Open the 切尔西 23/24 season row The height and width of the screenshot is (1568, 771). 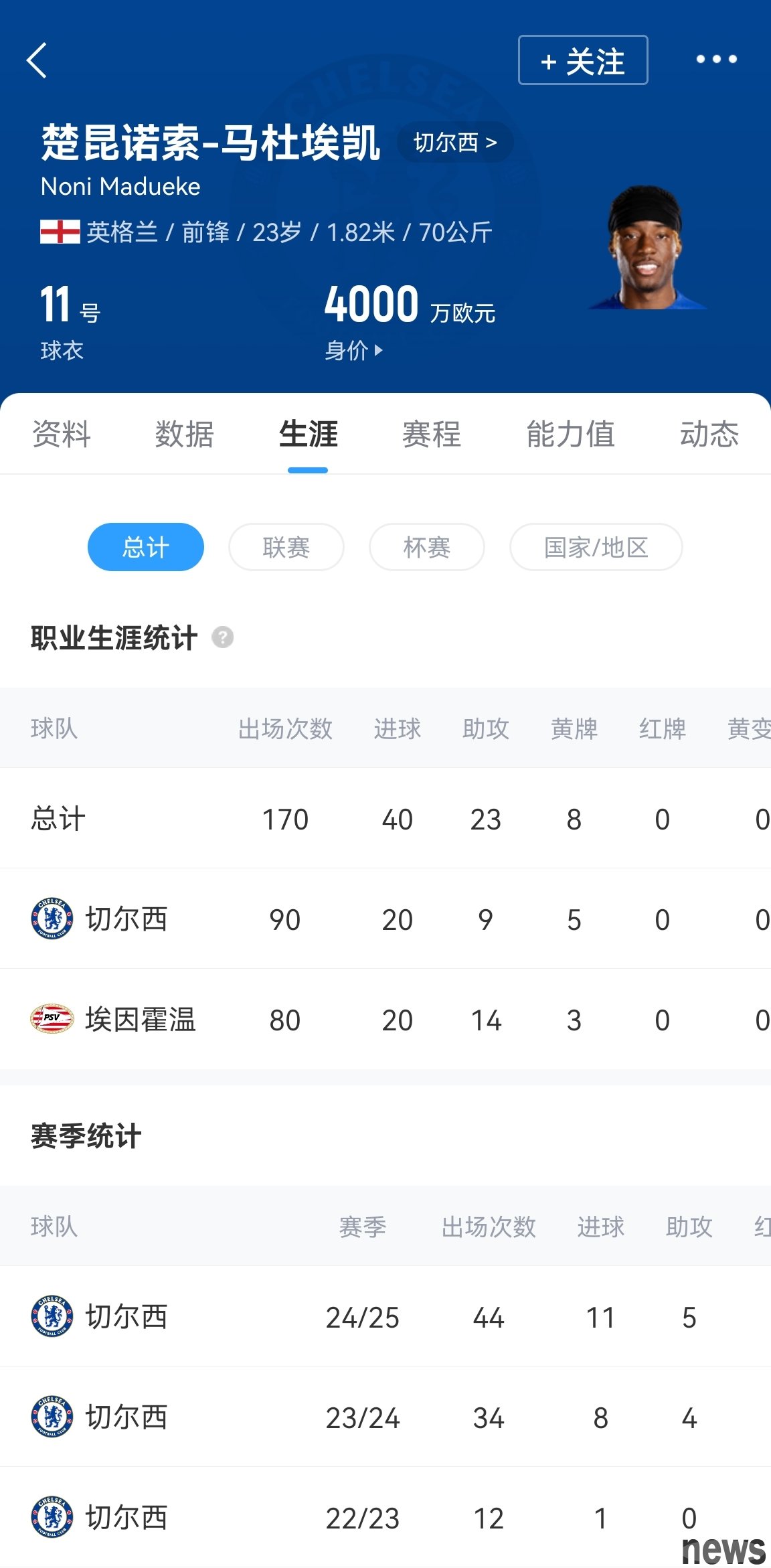tap(385, 1417)
